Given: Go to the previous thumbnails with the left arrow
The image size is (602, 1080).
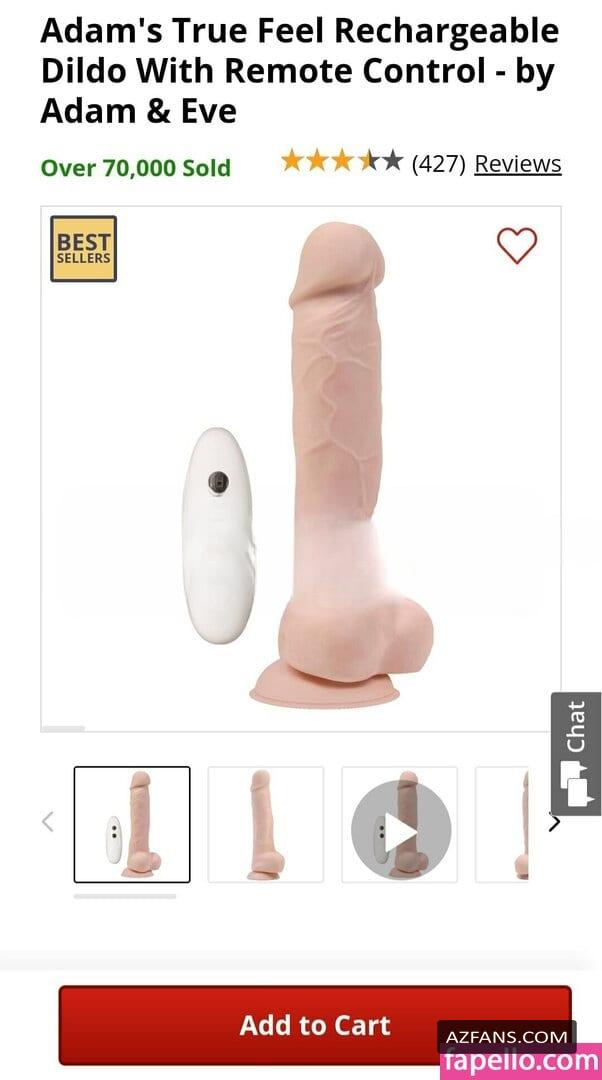Looking at the screenshot, I should [x=48, y=822].
